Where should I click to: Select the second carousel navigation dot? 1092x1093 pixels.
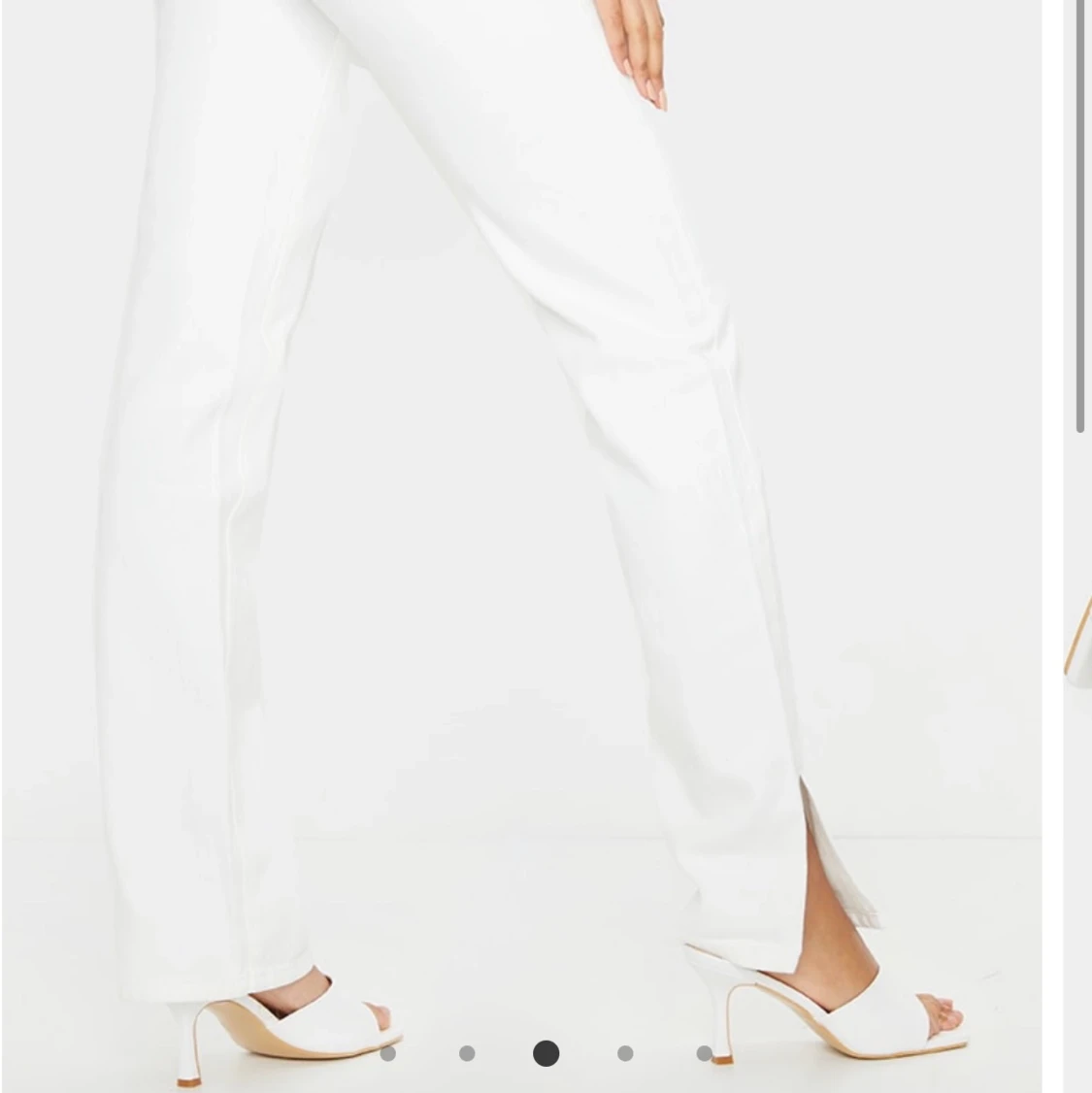pos(467,1053)
